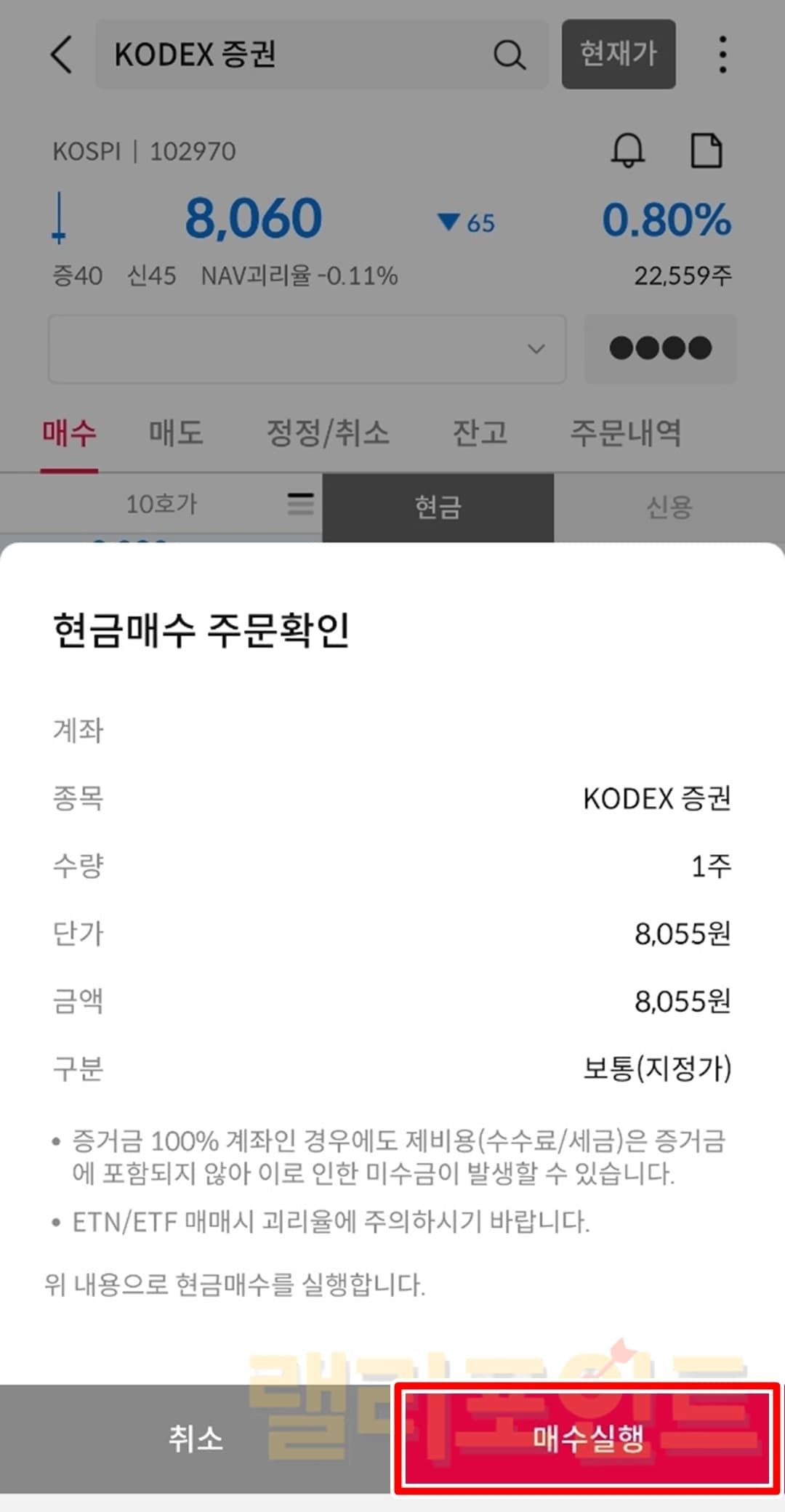Viewport: 785px width, 1512px height.
Task: Select the 현금 cash option
Action: pos(438,507)
